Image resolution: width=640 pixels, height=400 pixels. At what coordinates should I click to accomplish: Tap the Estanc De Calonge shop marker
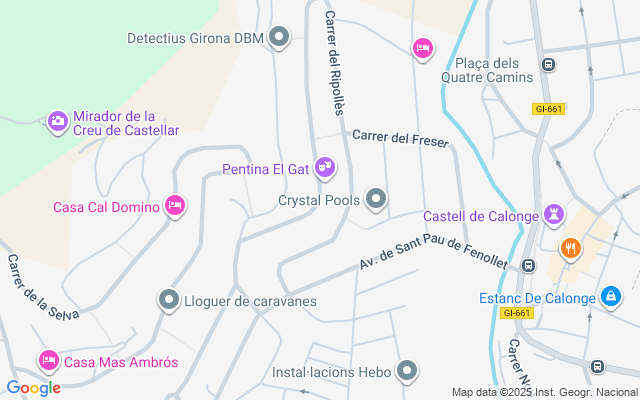tap(610, 296)
